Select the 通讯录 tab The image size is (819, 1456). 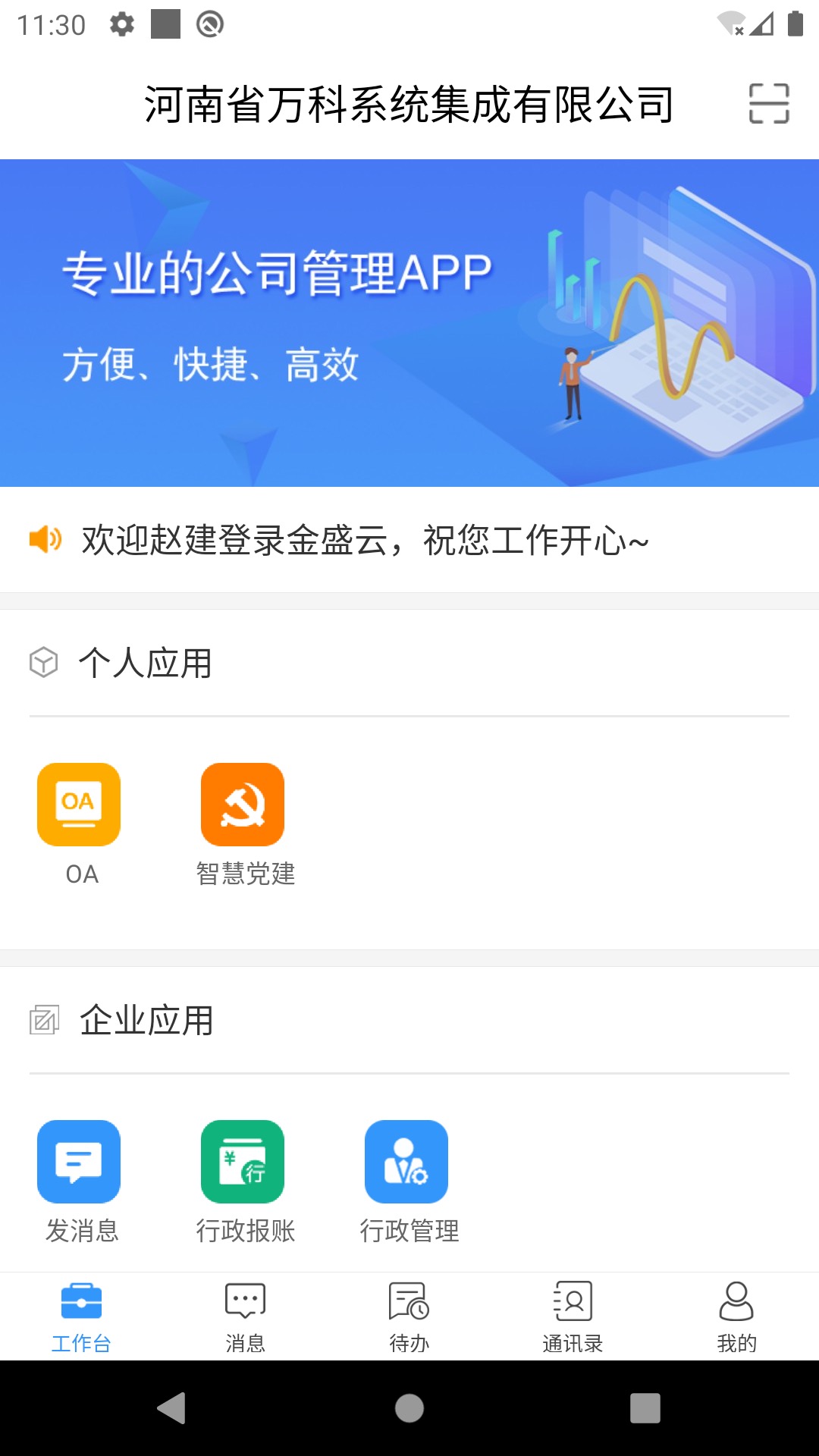tap(573, 1316)
